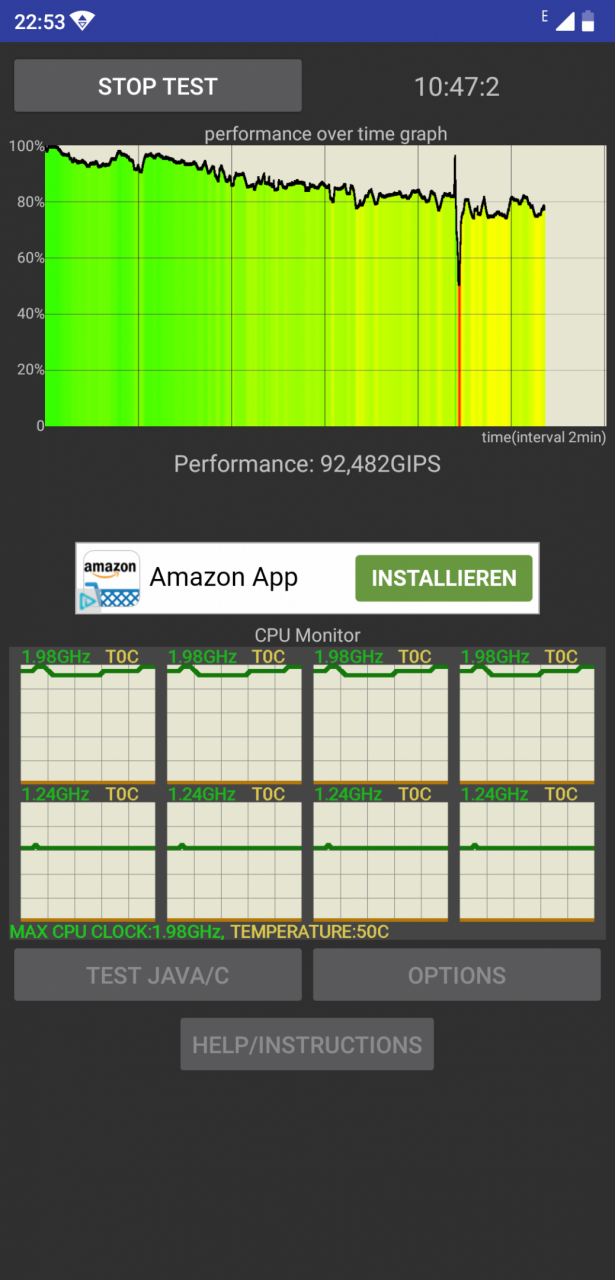Tap the TEST JAVA/C button
The width and height of the screenshot is (615, 1280).
[x=157, y=975]
